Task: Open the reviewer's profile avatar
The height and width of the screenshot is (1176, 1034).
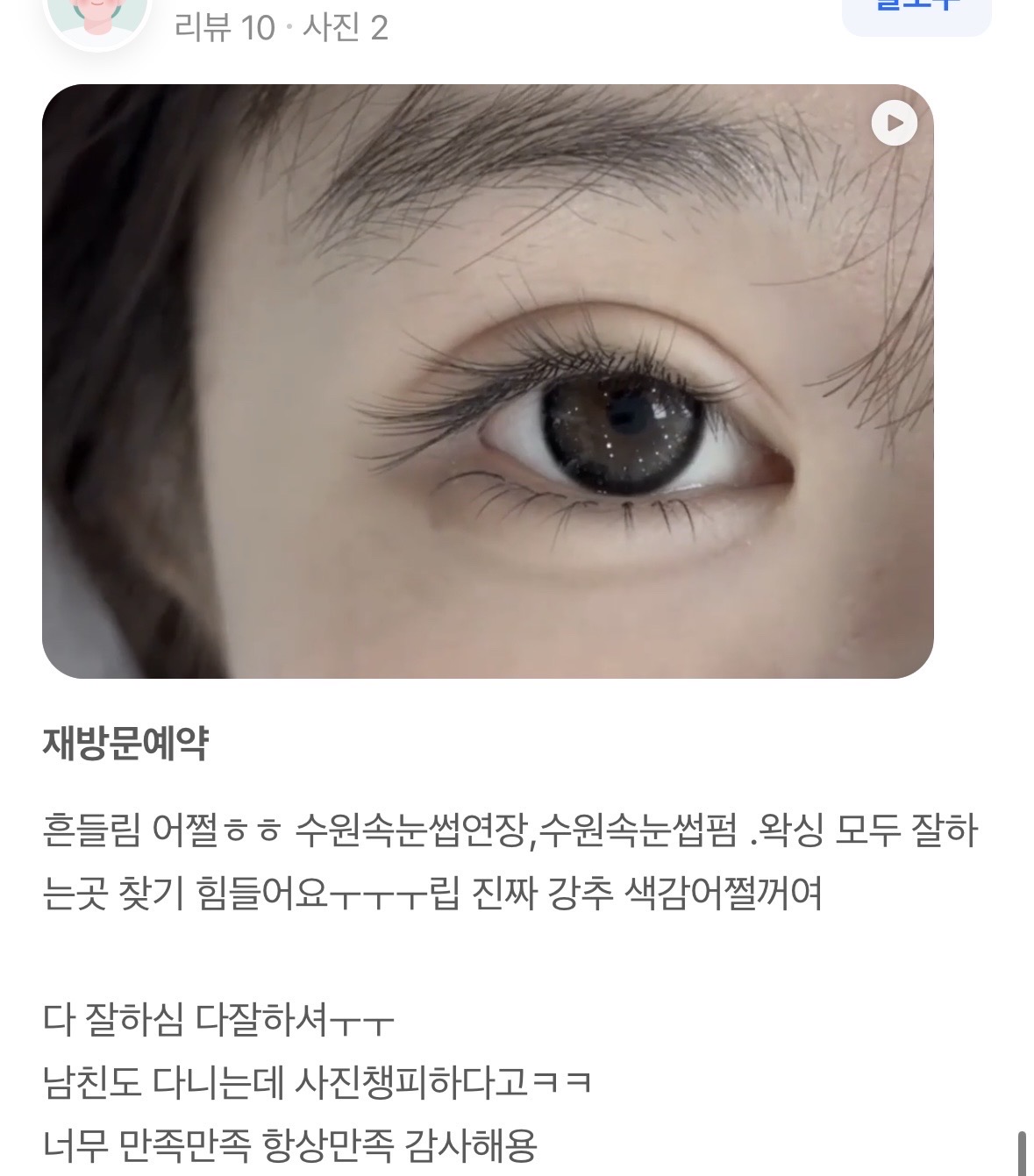Action: pos(96,18)
